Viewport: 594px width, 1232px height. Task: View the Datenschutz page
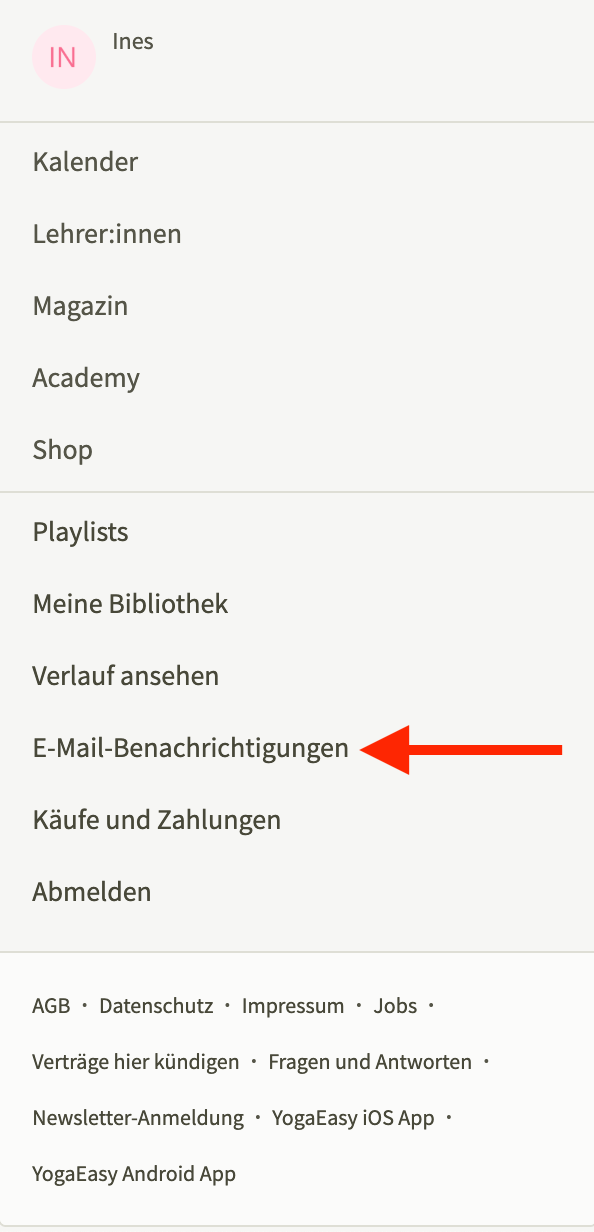point(156,1006)
